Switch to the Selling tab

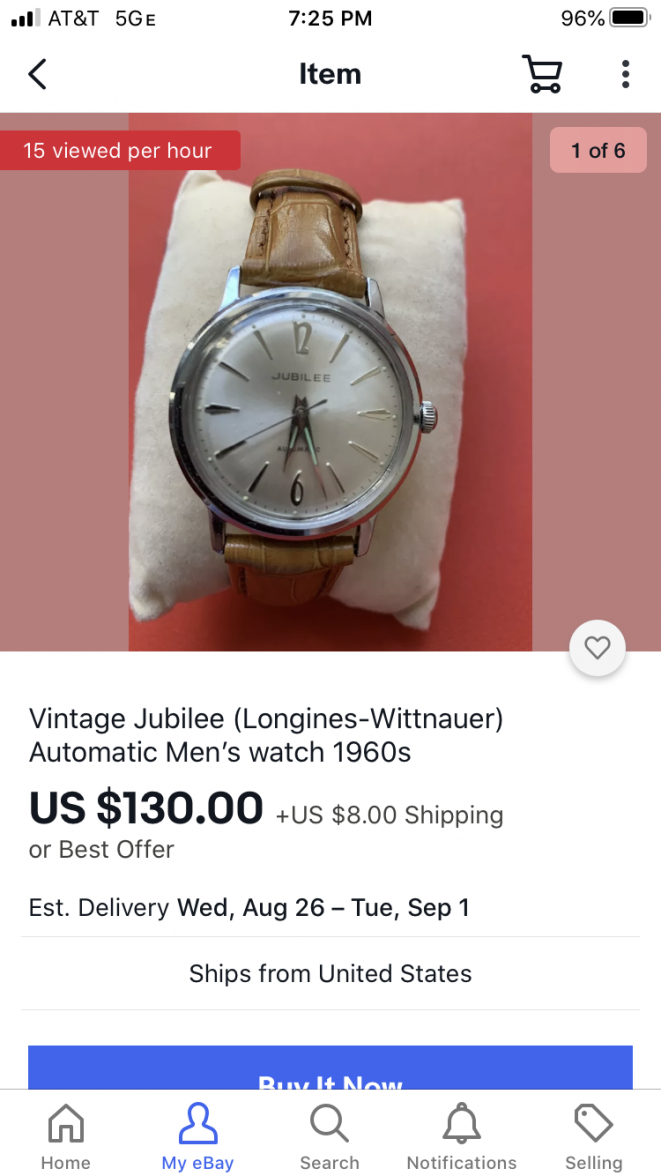[593, 1136]
